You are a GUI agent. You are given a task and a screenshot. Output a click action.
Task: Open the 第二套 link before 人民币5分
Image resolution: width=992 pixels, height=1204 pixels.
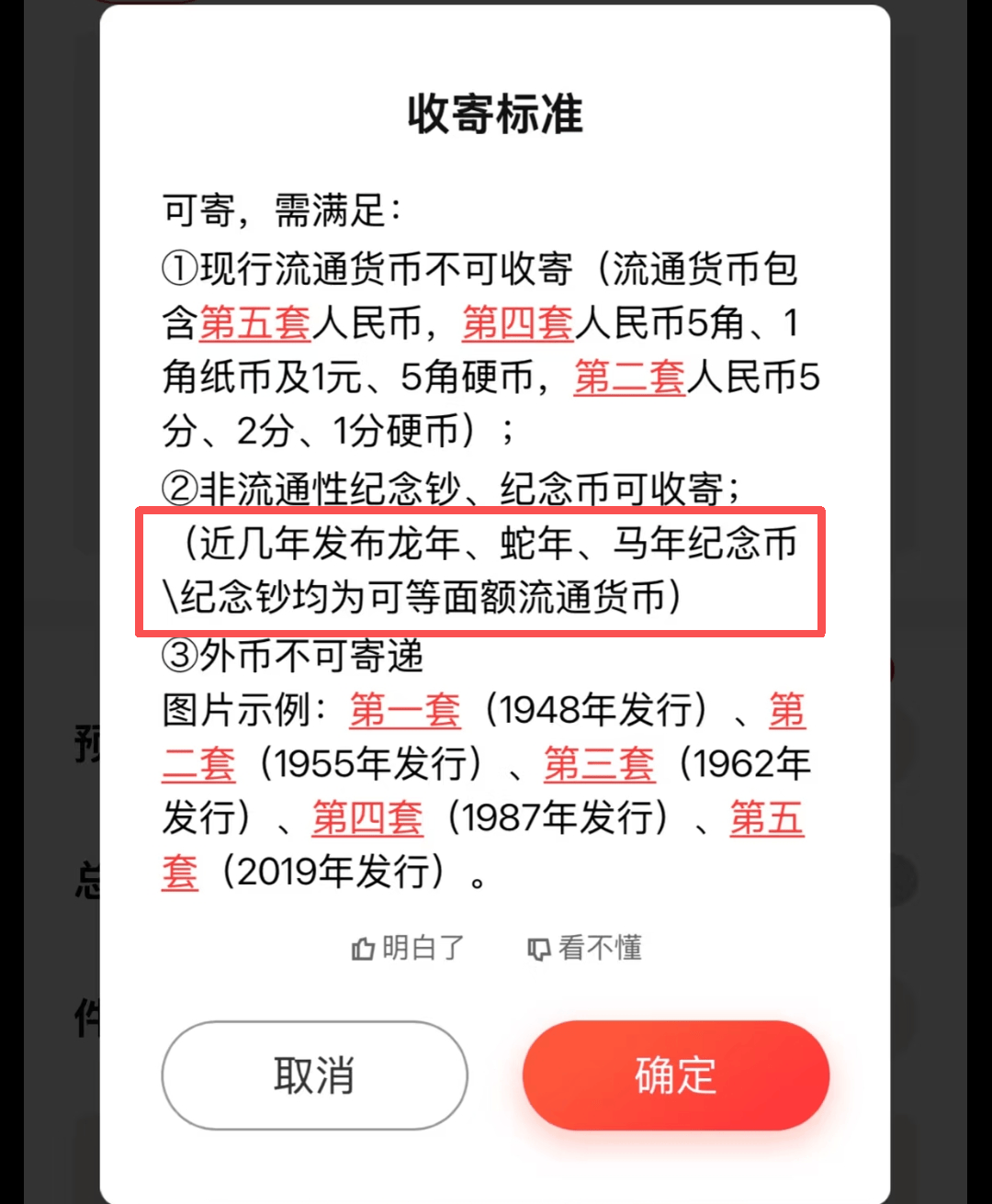629,377
